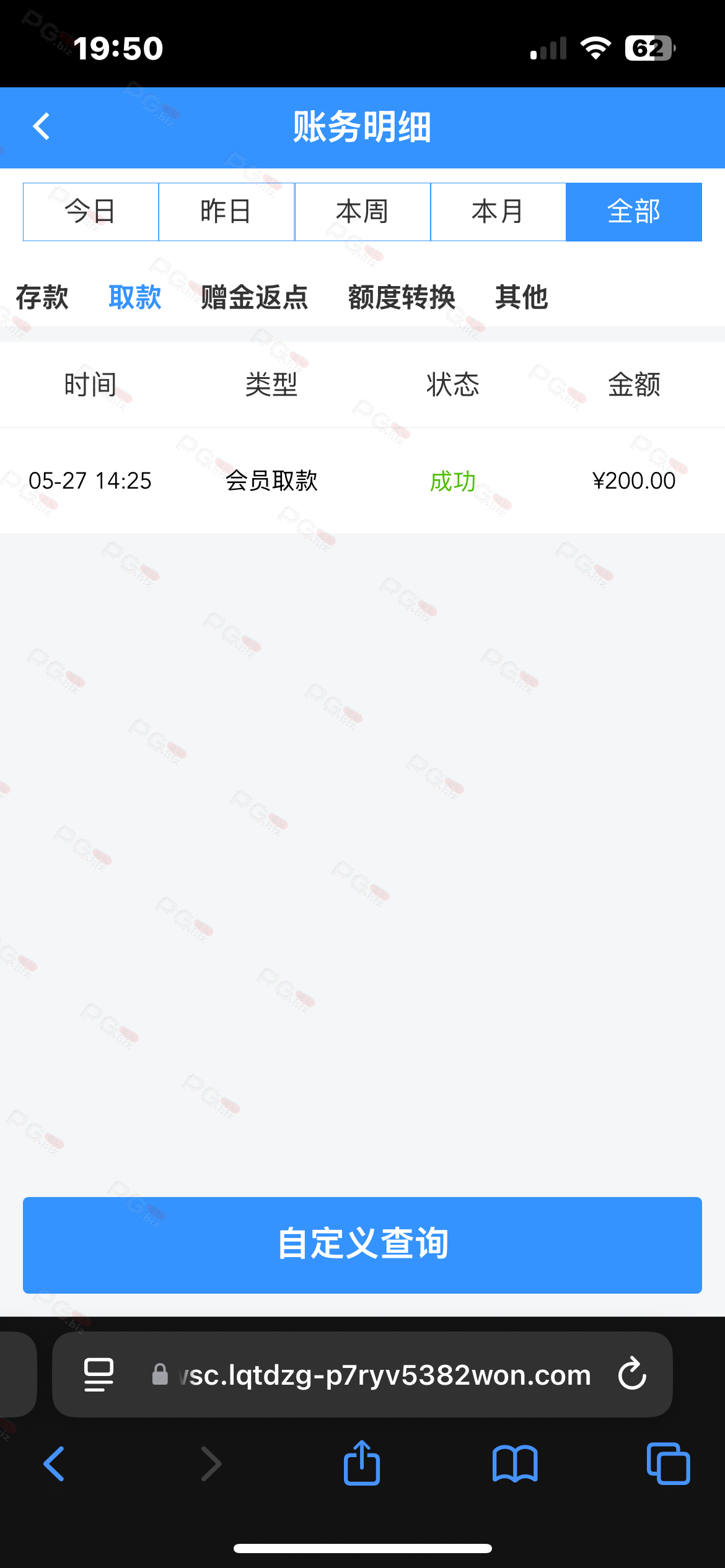Switch to the 本周 filter
Image resolution: width=725 pixels, height=1568 pixels.
click(x=362, y=212)
